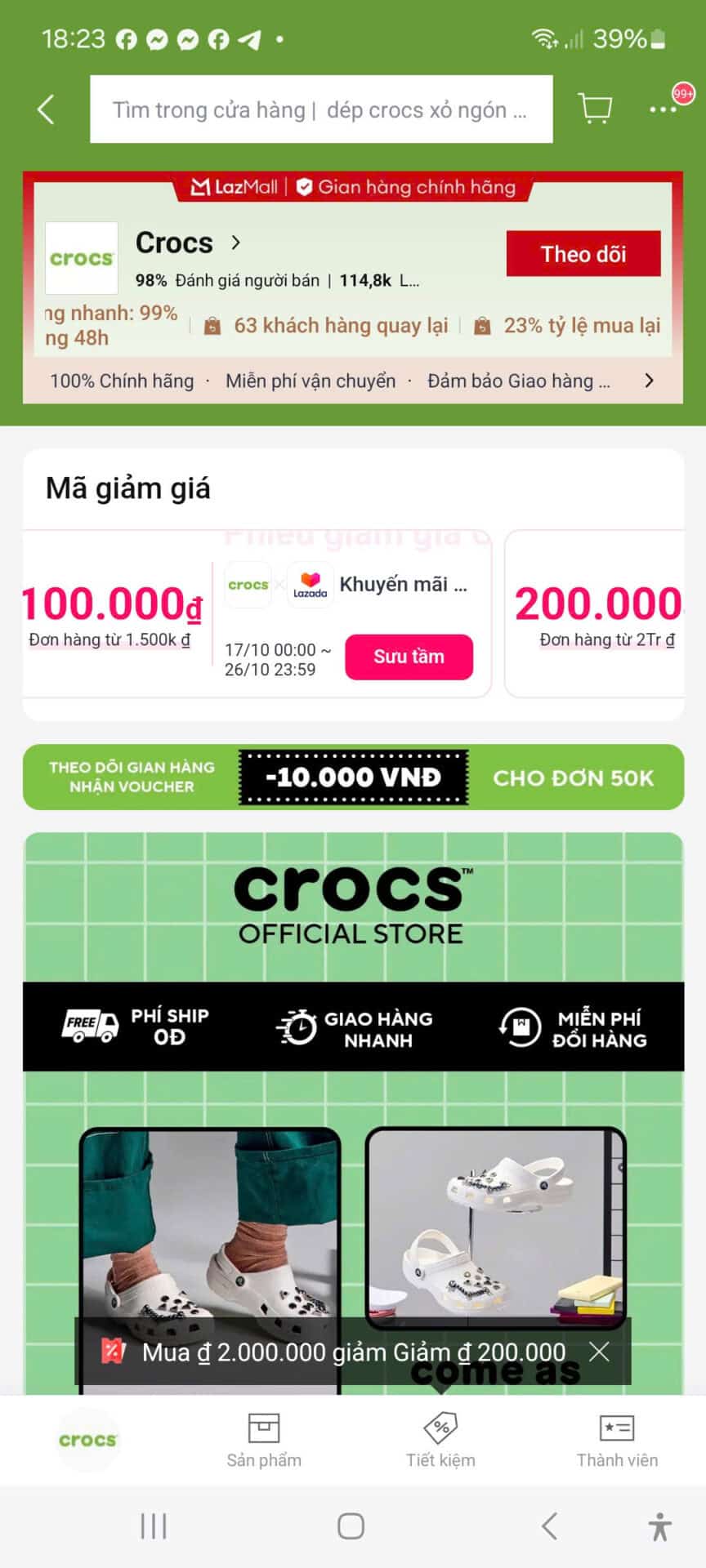Tap the accessibility icon in the navigation bar

659,1526
